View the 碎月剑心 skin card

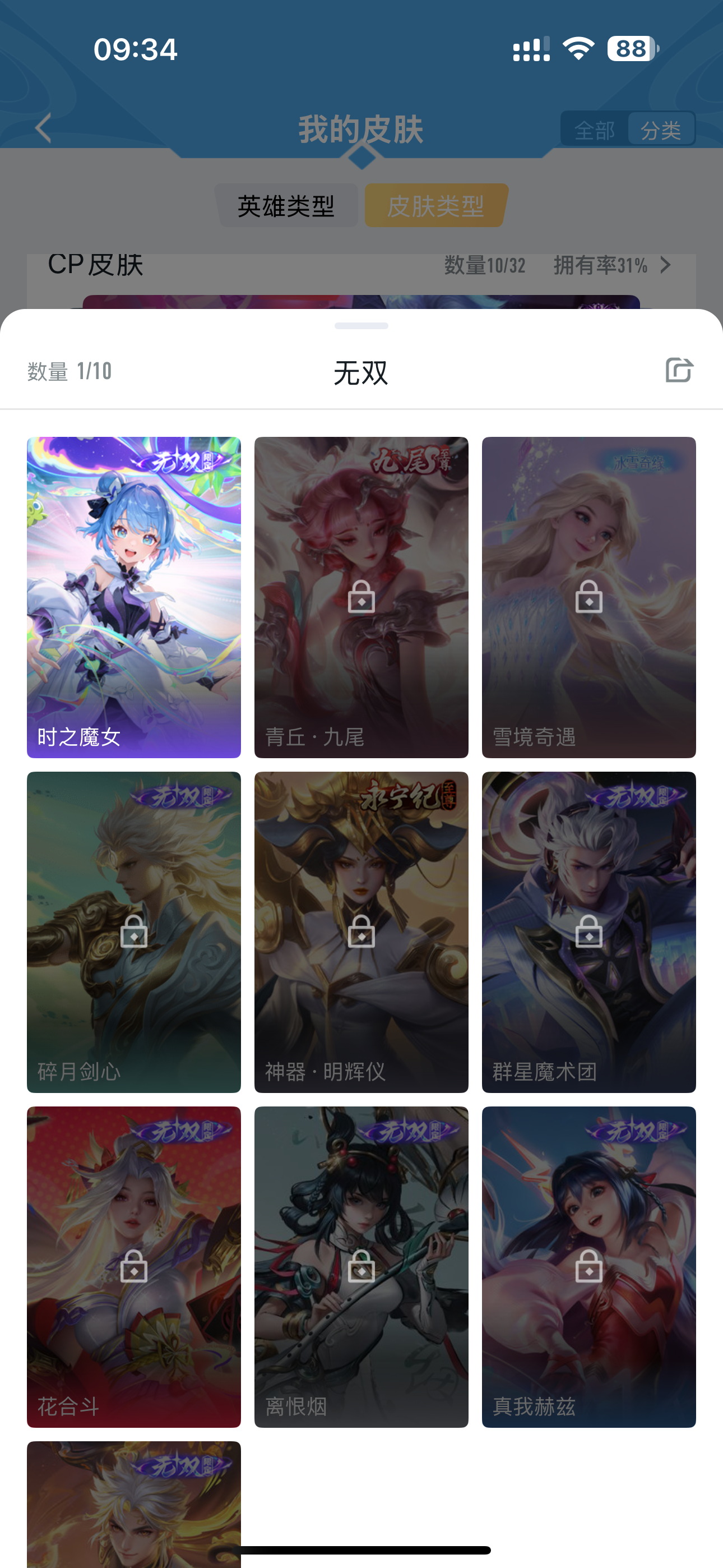[134, 932]
